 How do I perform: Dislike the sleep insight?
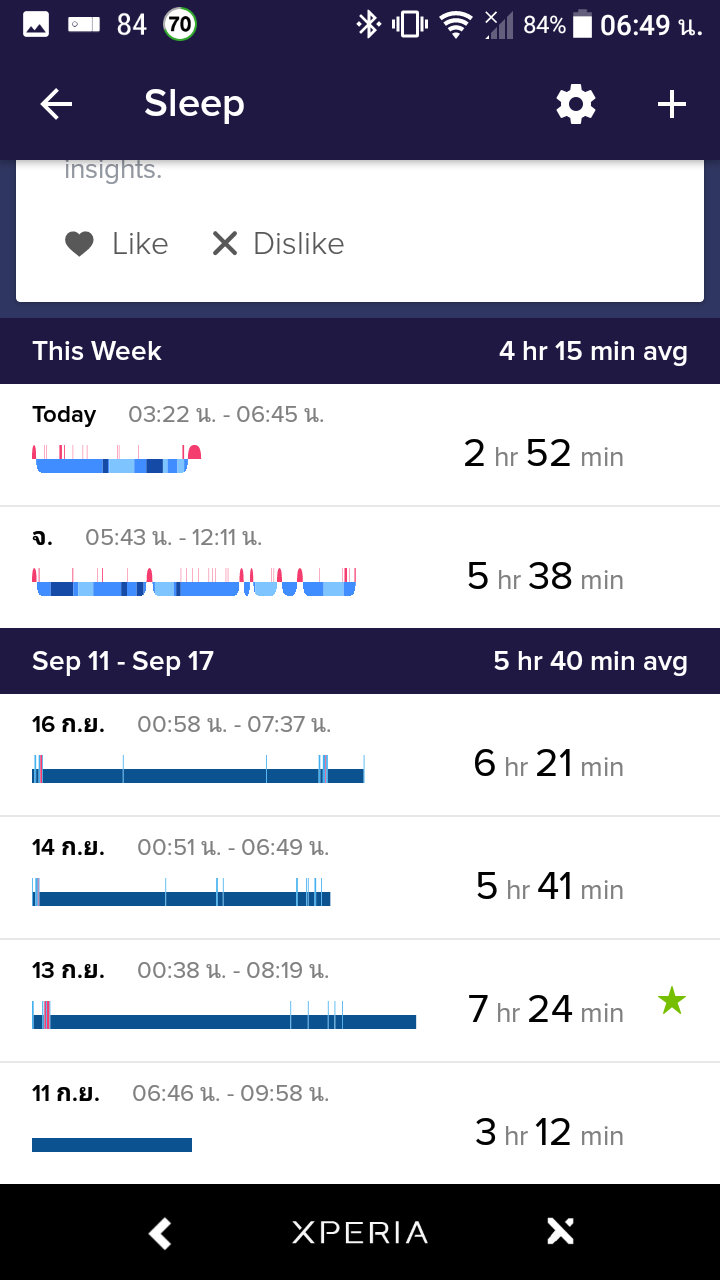point(278,244)
